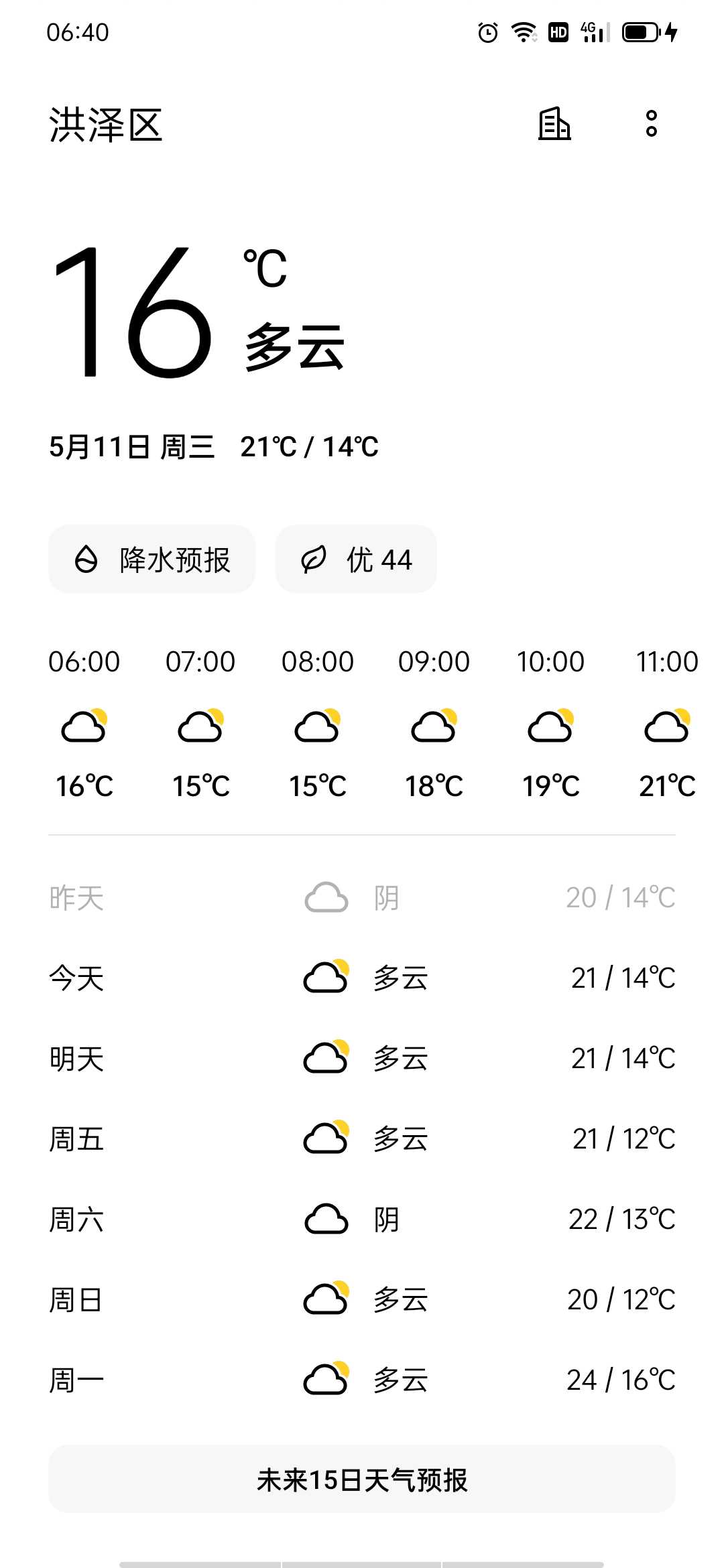Open the three-dot overflow menu
The width and height of the screenshot is (724, 1568).
tap(652, 124)
